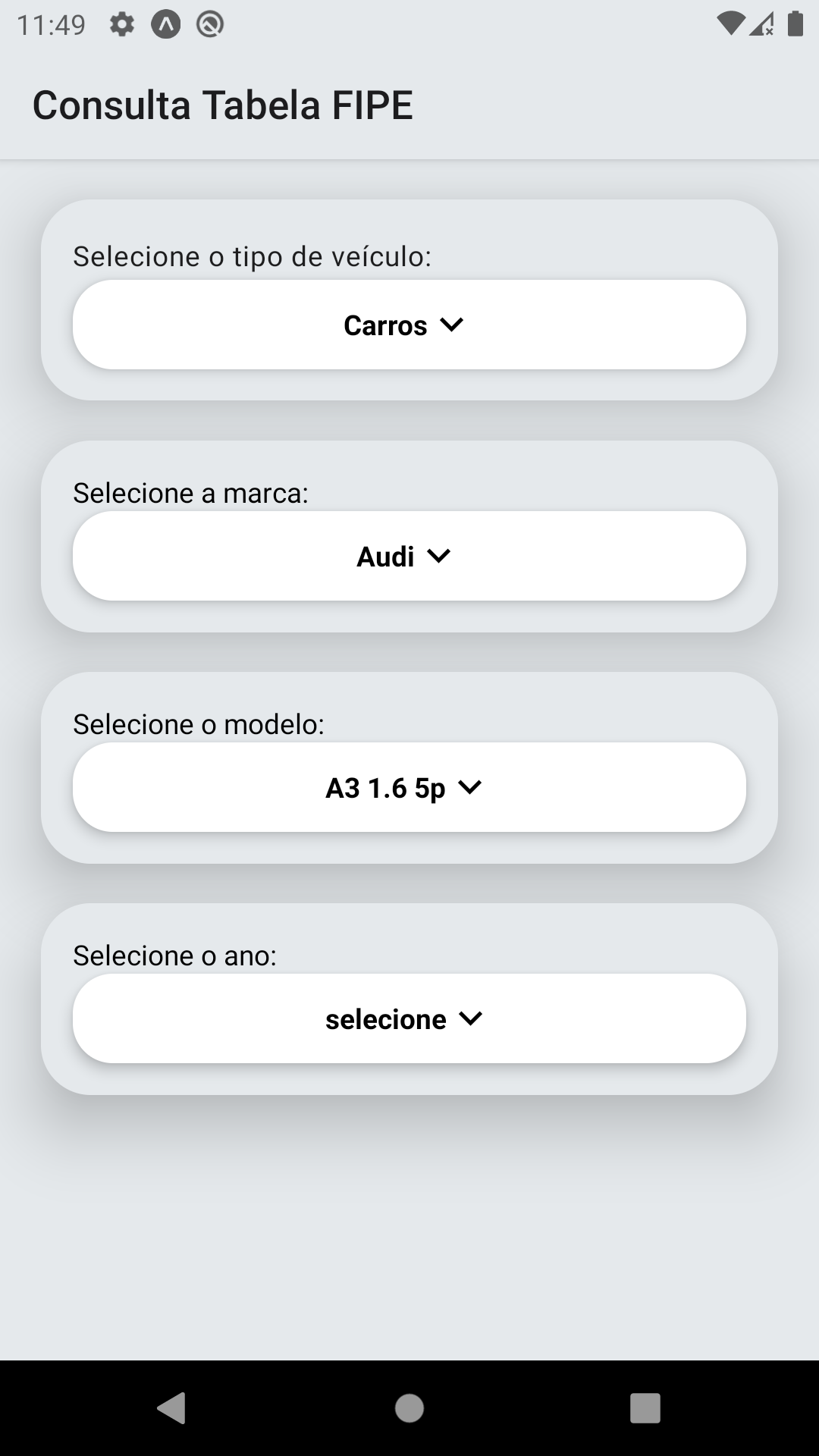819x1456 pixels.
Task: Expand the chevron beside A3 1.6 5p
Action: click(x=471, y=787)
